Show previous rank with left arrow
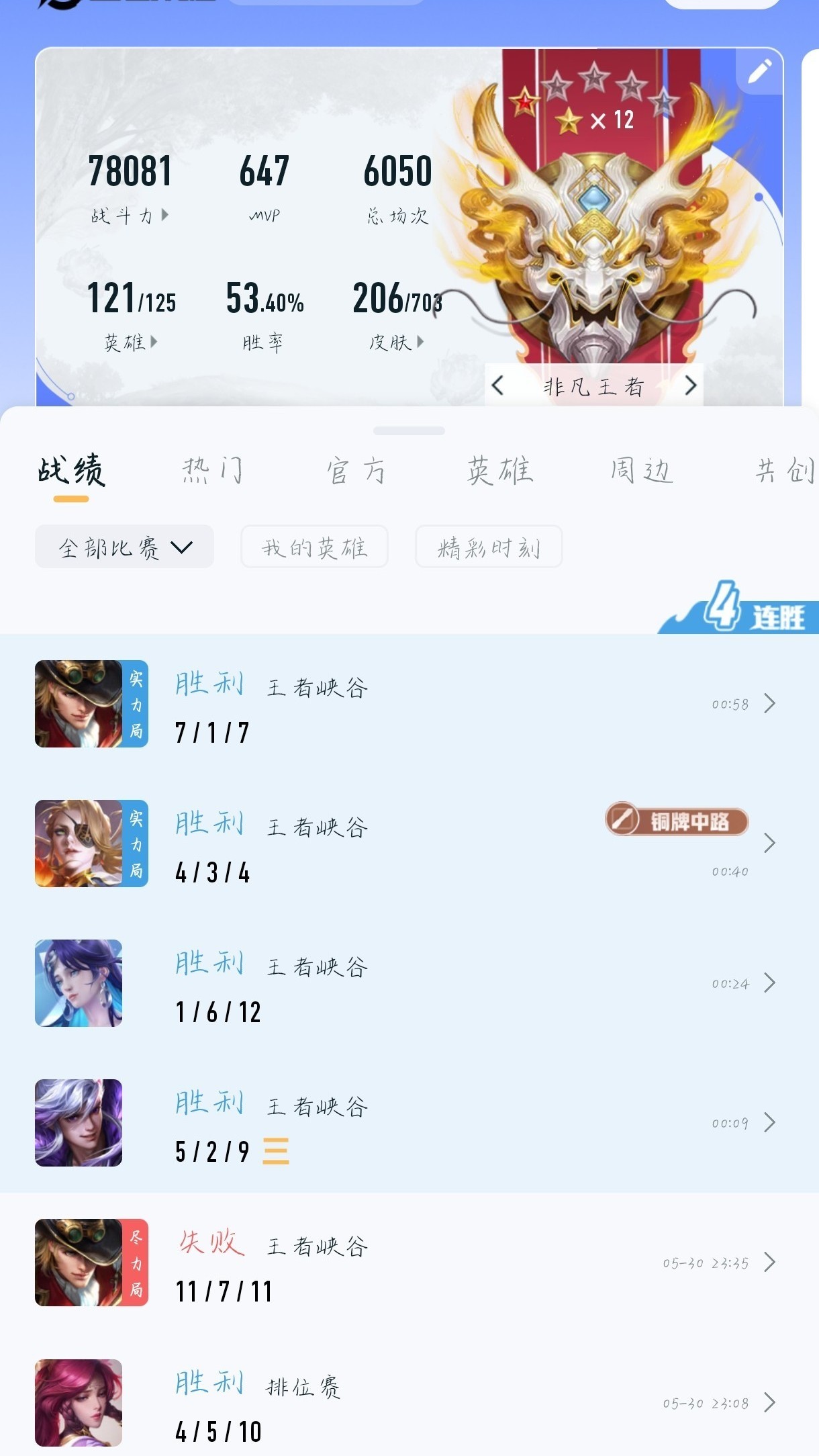The height and width of the screenshot is (1456, 819). (x=497, y=385)
